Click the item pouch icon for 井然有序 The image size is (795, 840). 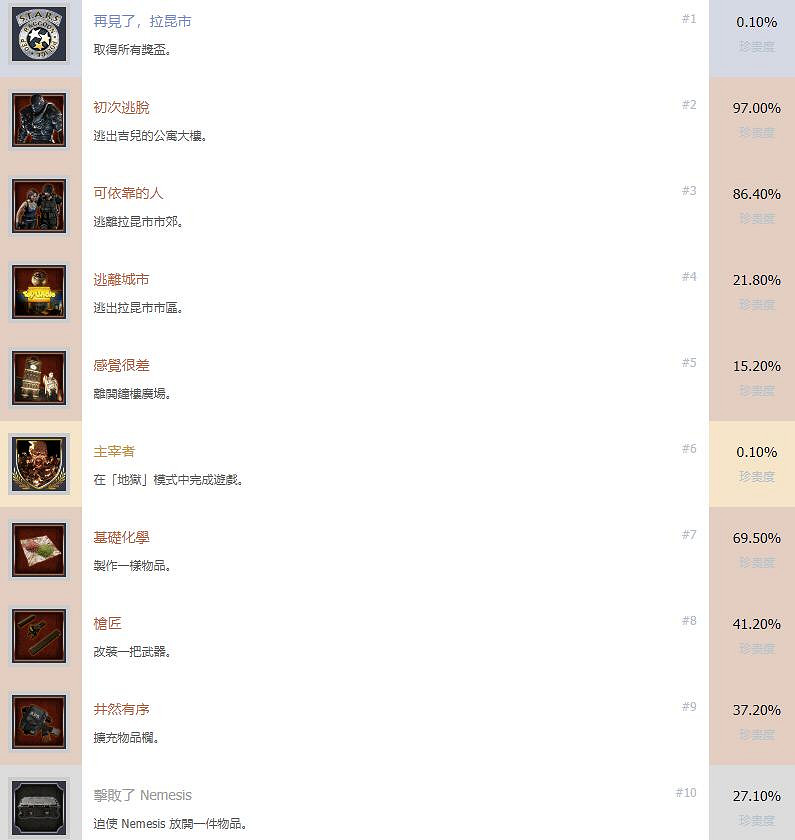coord(39,721)
